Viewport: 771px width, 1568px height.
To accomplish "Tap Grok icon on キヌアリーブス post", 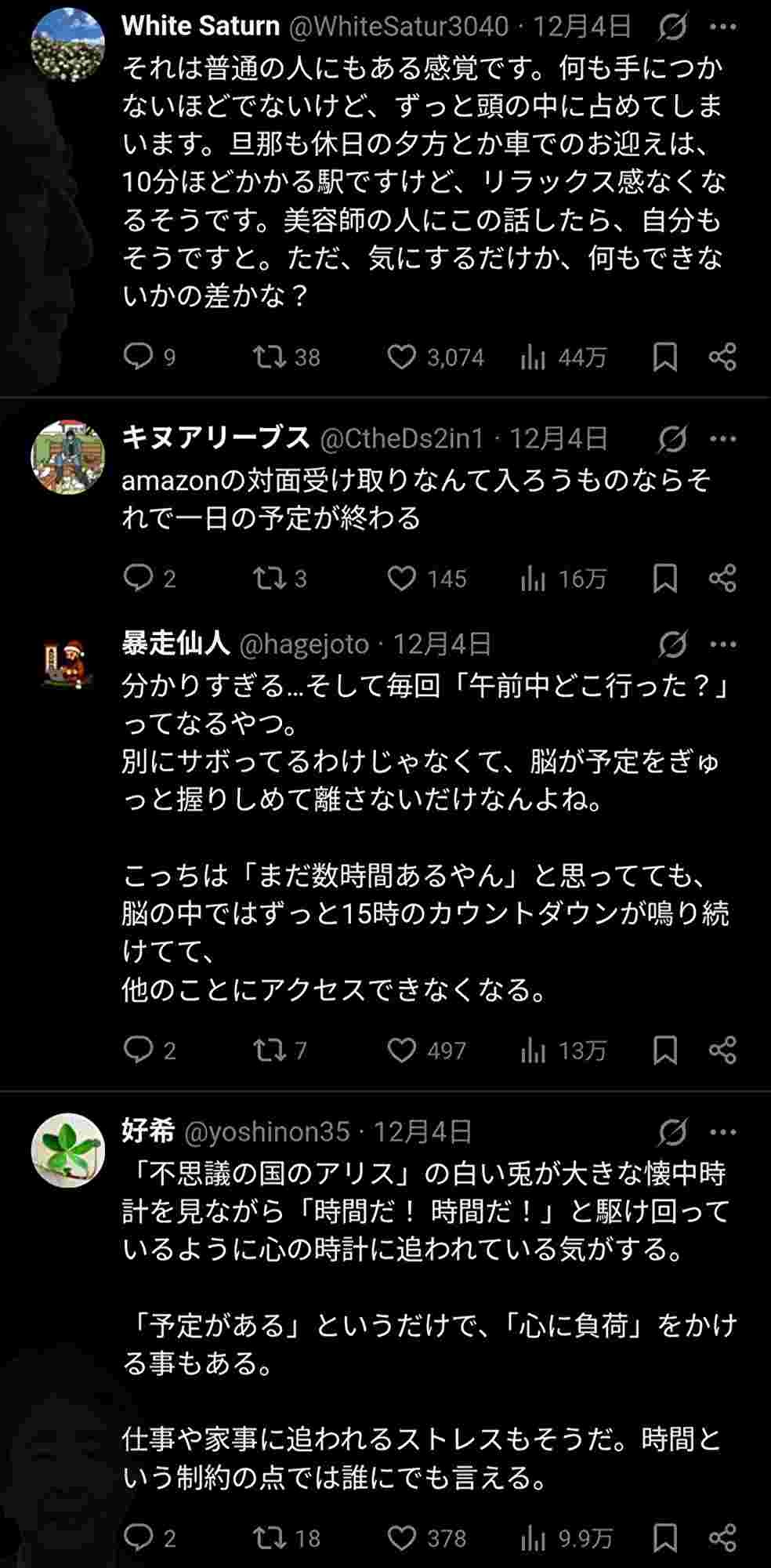I will [671, 440].
